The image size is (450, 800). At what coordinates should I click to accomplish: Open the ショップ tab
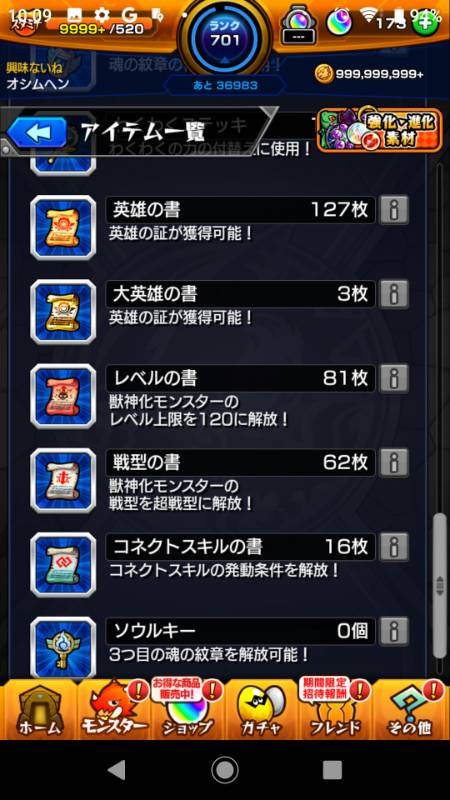point(188,711)
